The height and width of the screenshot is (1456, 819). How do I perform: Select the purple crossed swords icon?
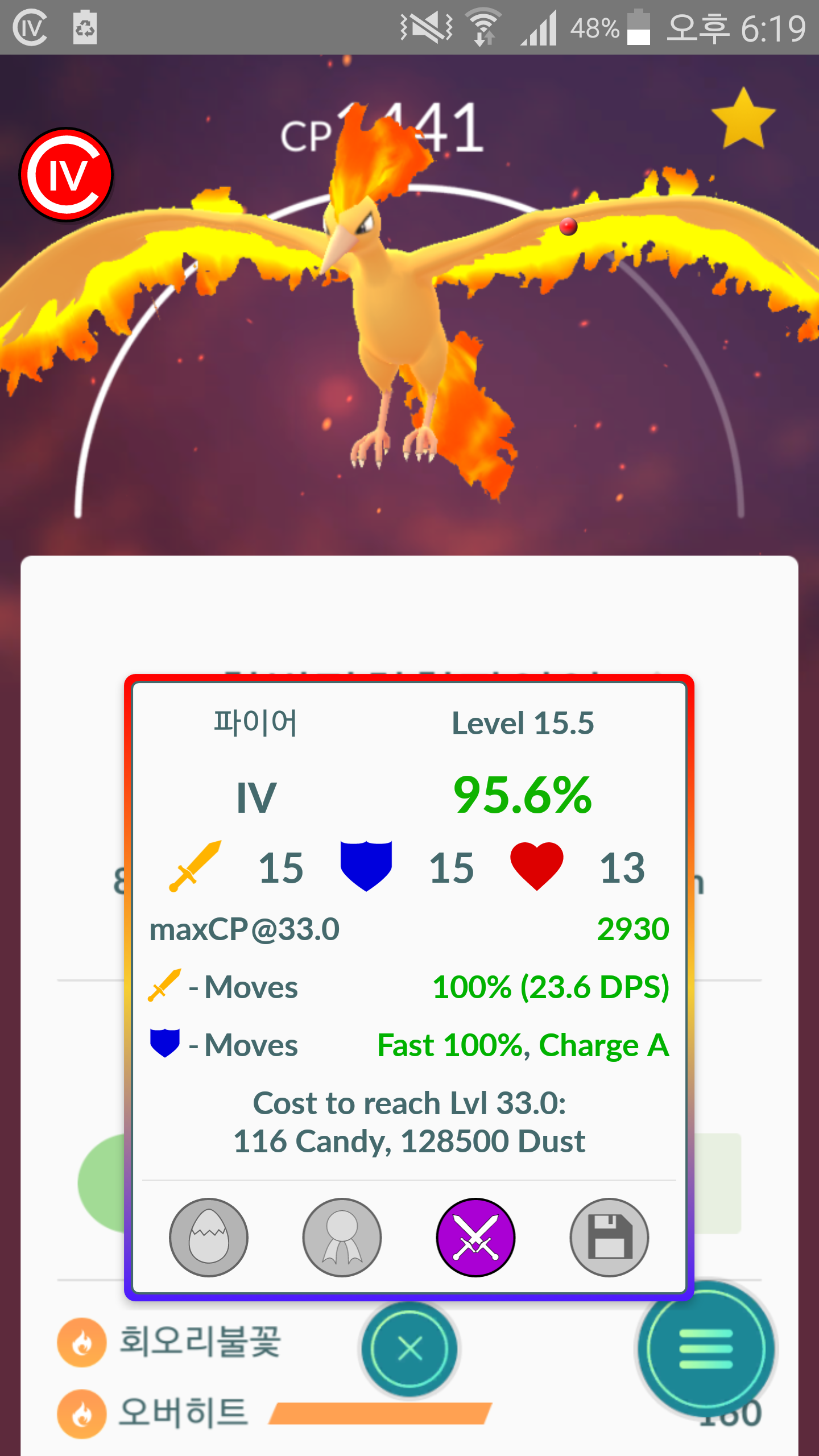point(475,1237)
